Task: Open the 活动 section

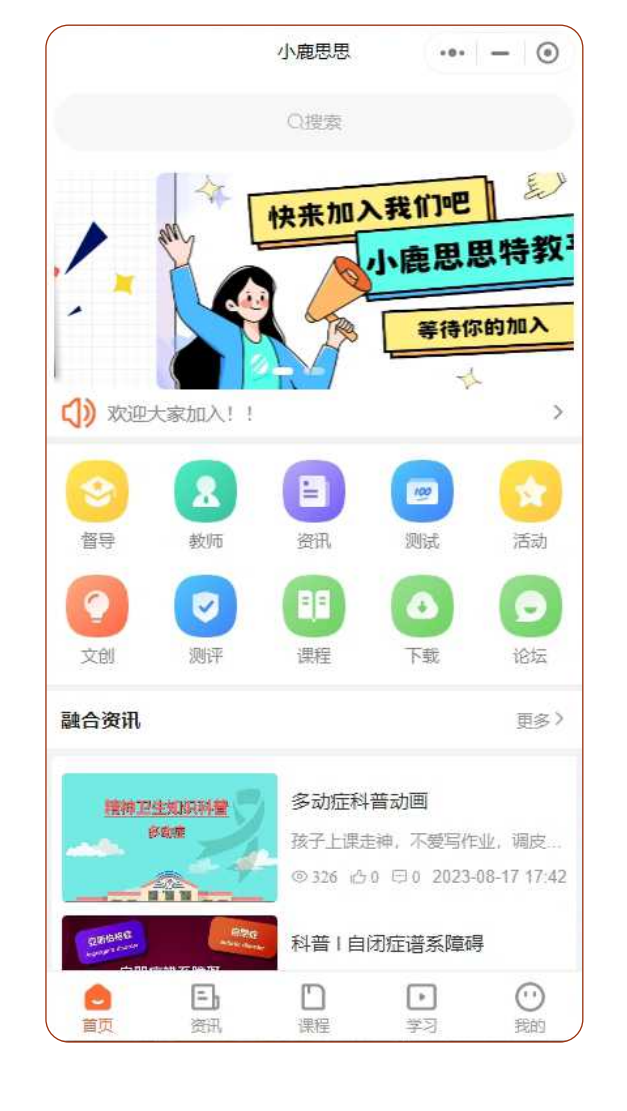Action: [530, 504]
